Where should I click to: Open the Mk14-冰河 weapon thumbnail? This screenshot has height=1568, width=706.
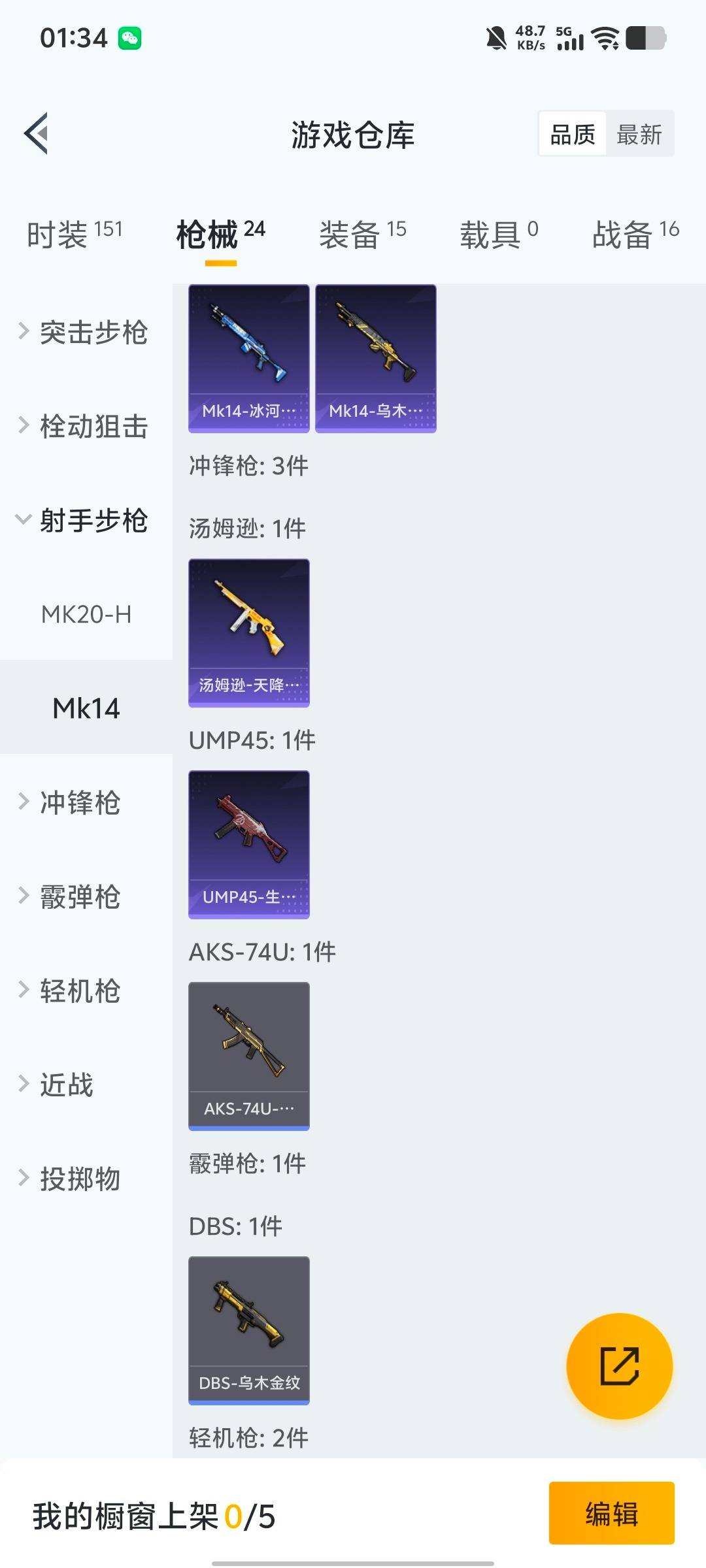(248, 356)
